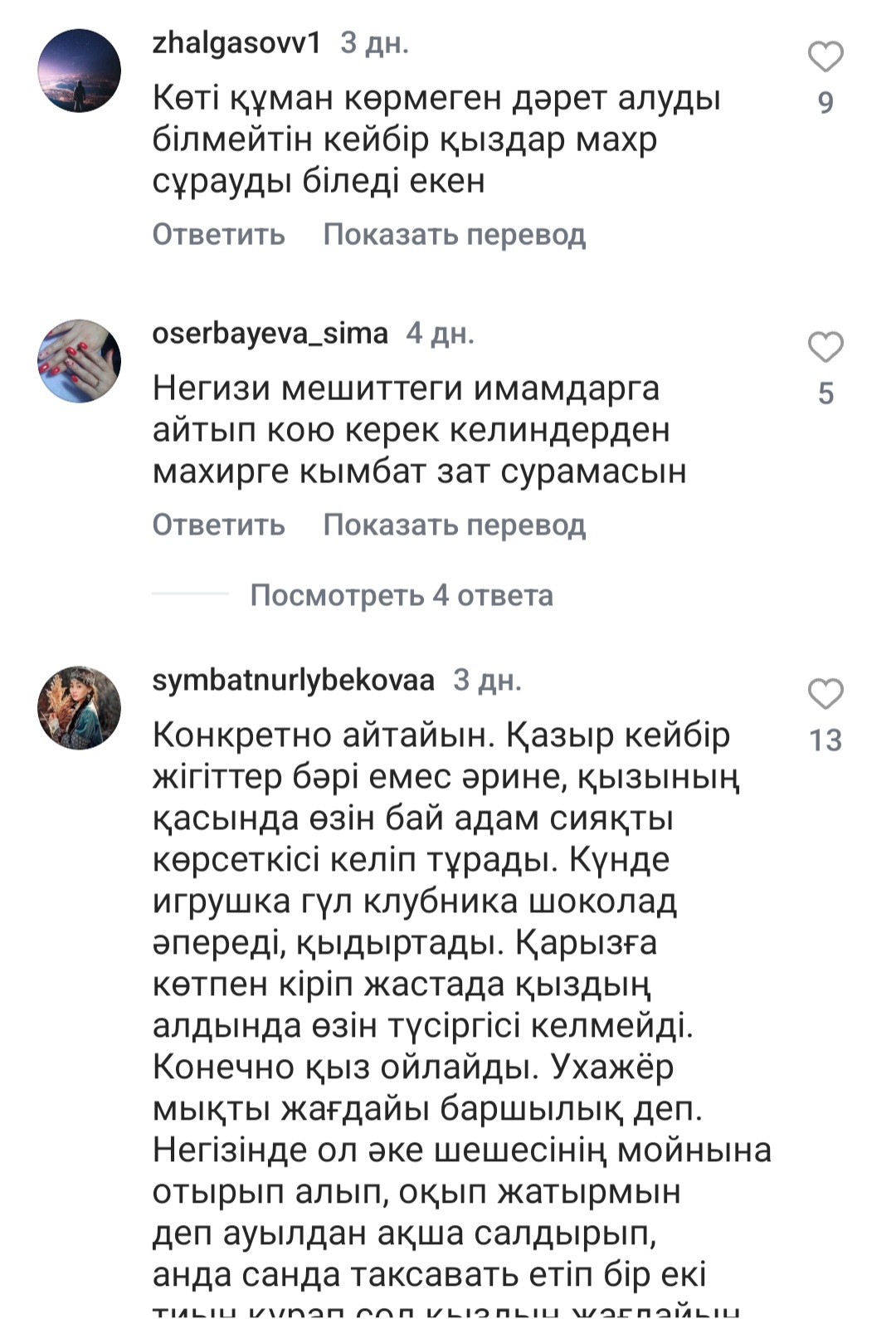Open oserbayeva_sima's profile picture

pyautogui.click(x=80, y=361)
